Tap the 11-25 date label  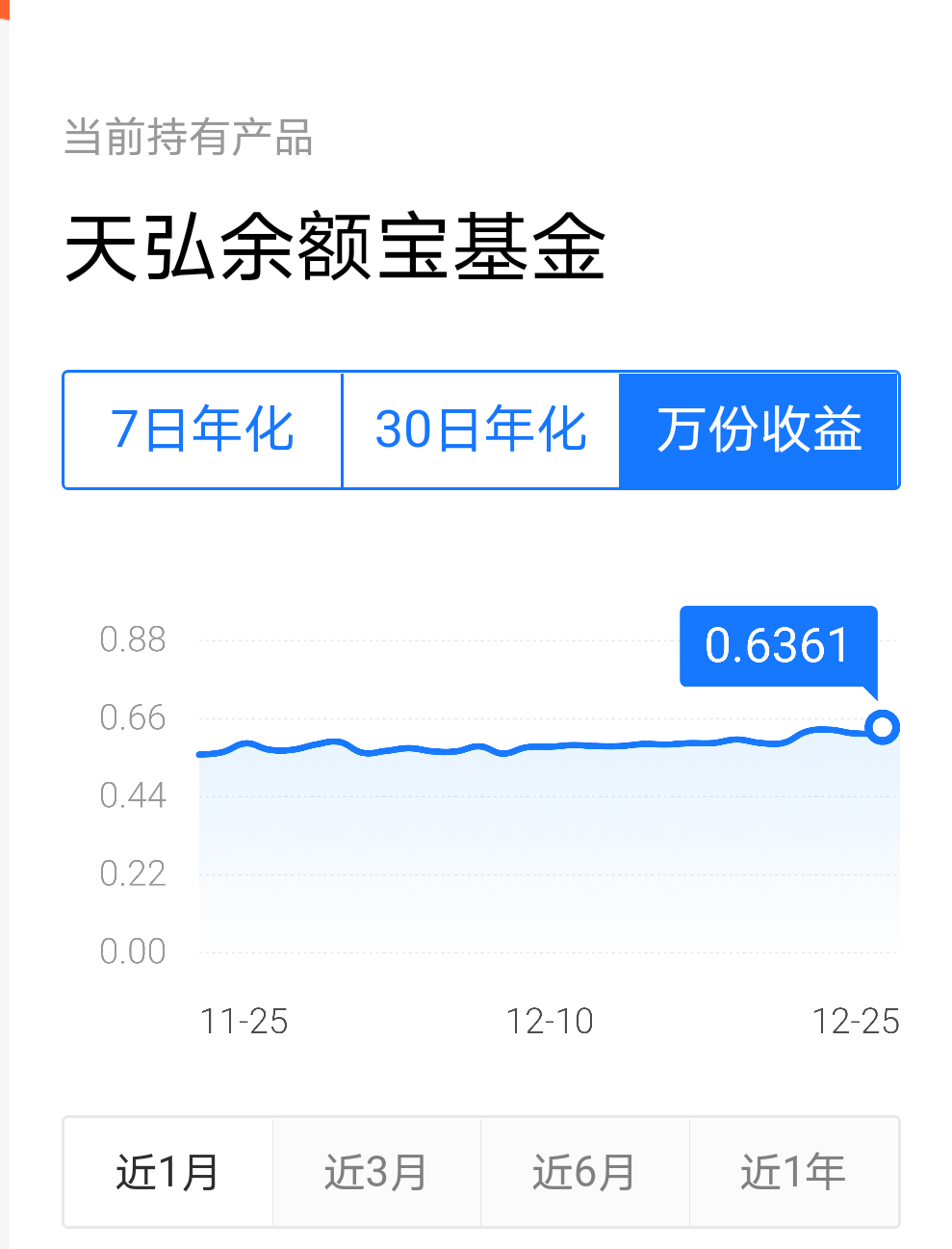pos(245,1021)
